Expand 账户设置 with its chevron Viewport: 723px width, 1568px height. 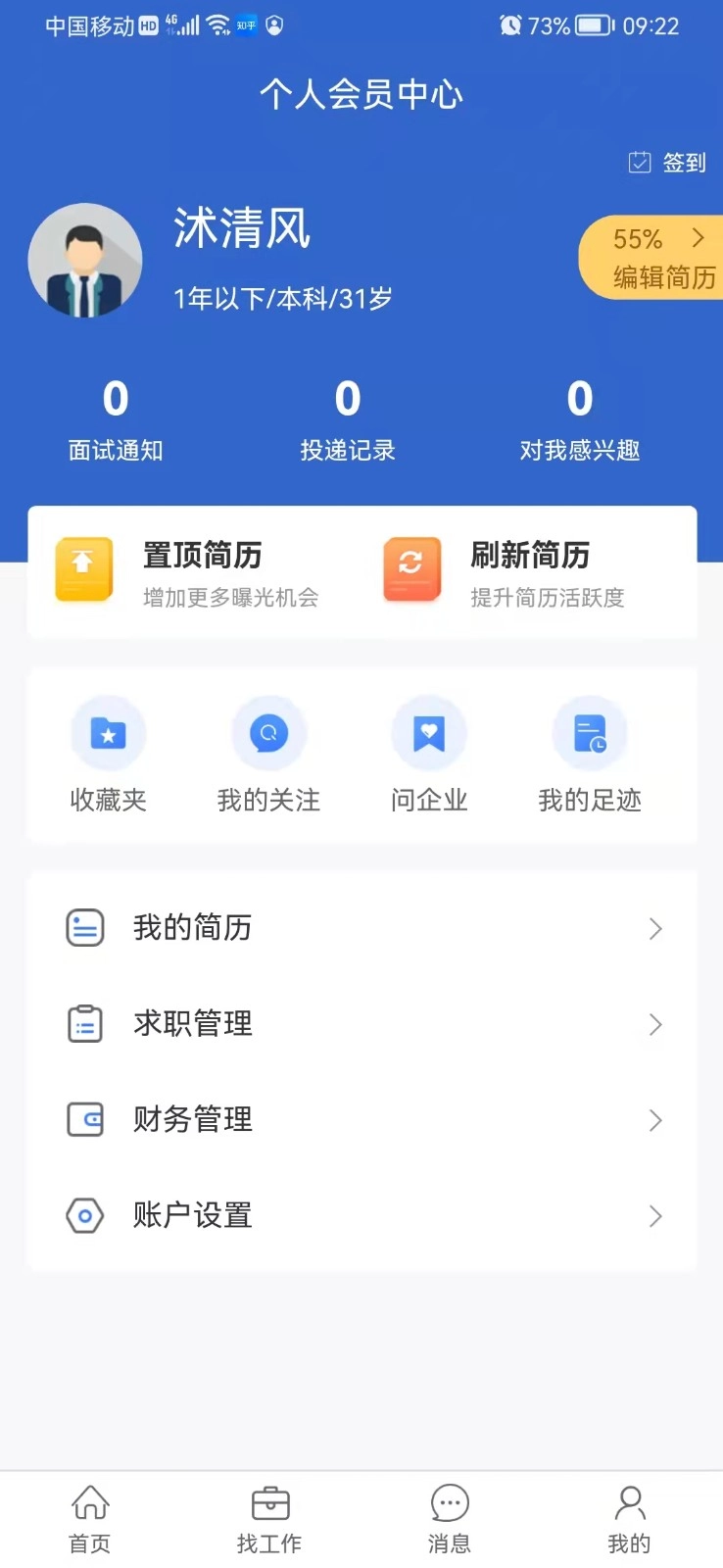point(654,1216)
